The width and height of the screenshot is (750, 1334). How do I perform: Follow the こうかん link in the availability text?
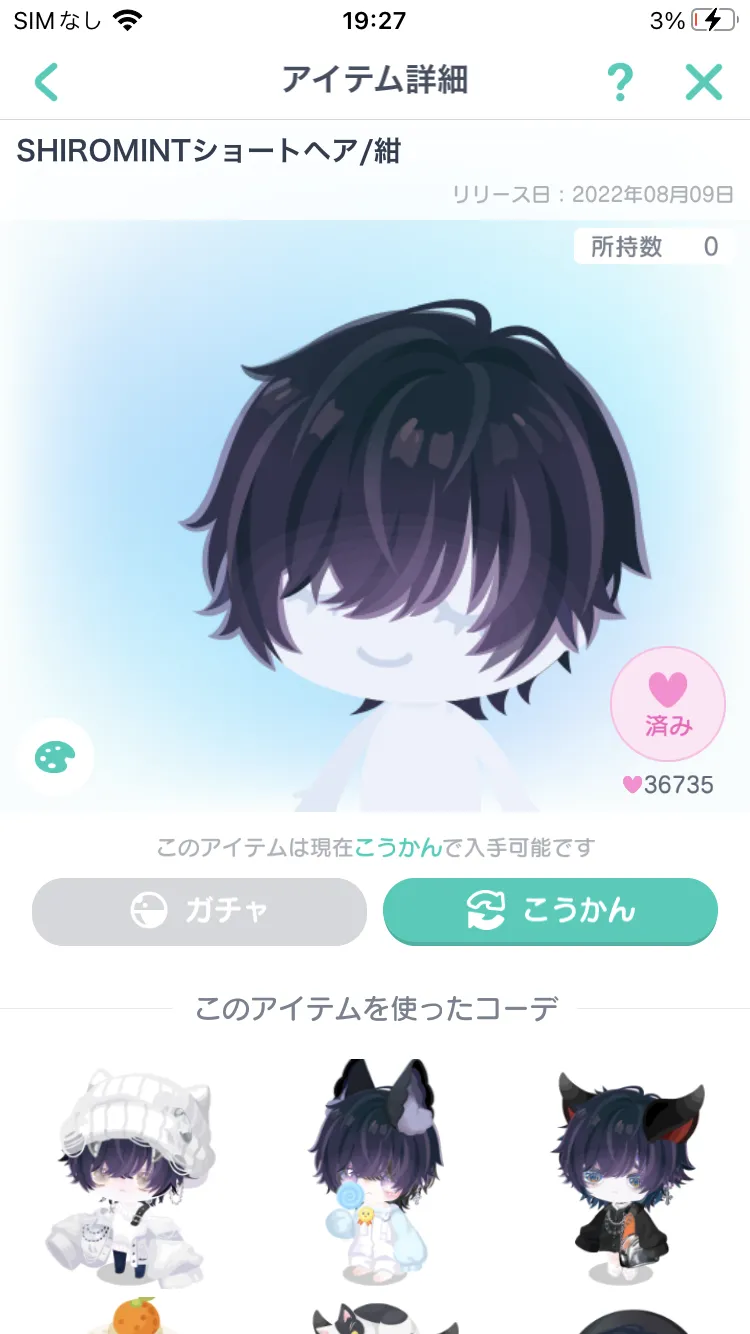(398, 848)
